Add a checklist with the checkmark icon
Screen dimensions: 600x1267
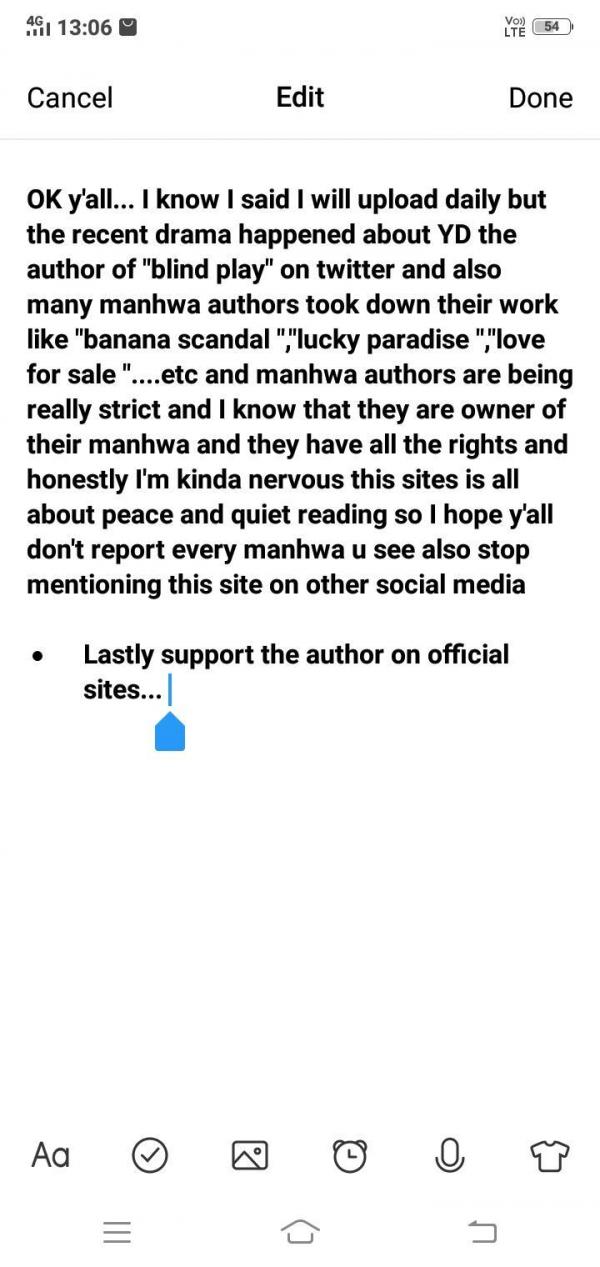point(150,1155)
